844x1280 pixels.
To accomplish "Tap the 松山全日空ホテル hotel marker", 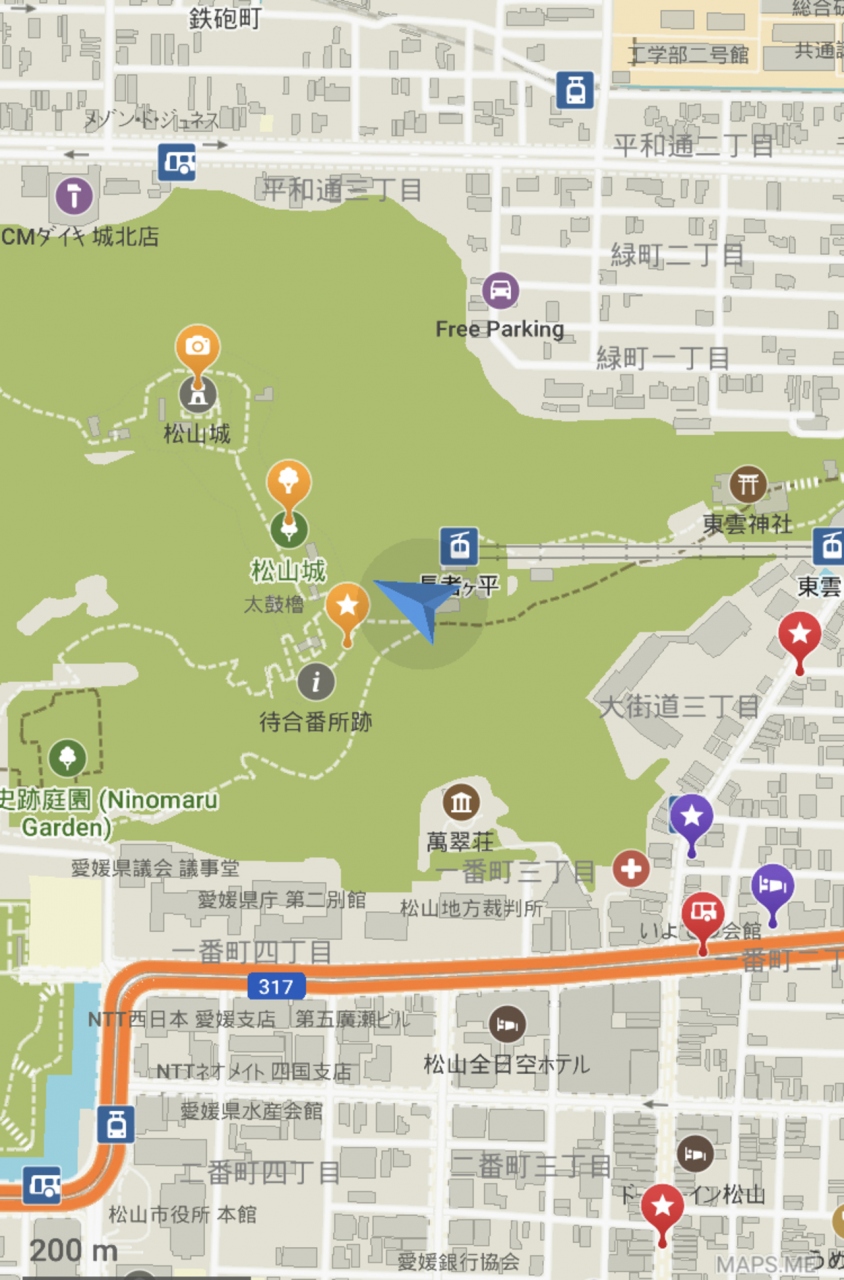I will 508,1023.
